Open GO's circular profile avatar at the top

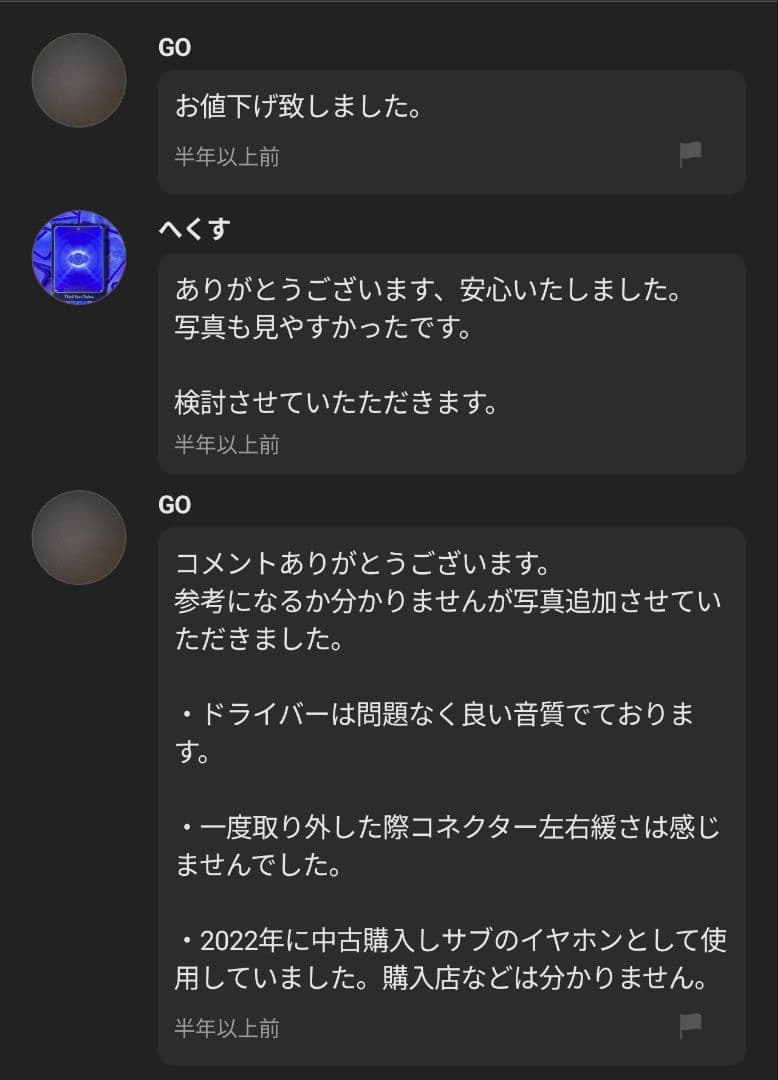click(x=76, y=77)
